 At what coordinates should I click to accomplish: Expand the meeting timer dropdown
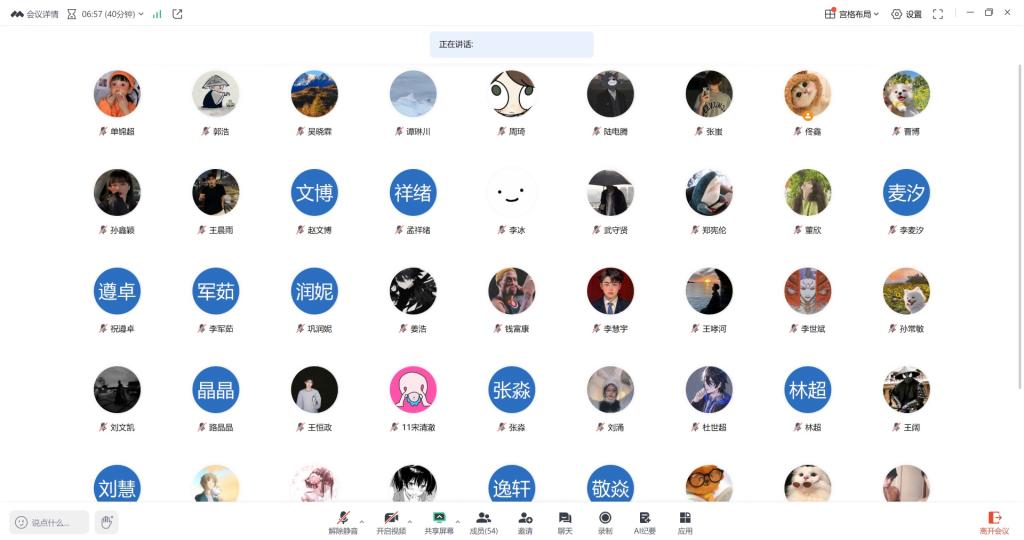point(141,14)
